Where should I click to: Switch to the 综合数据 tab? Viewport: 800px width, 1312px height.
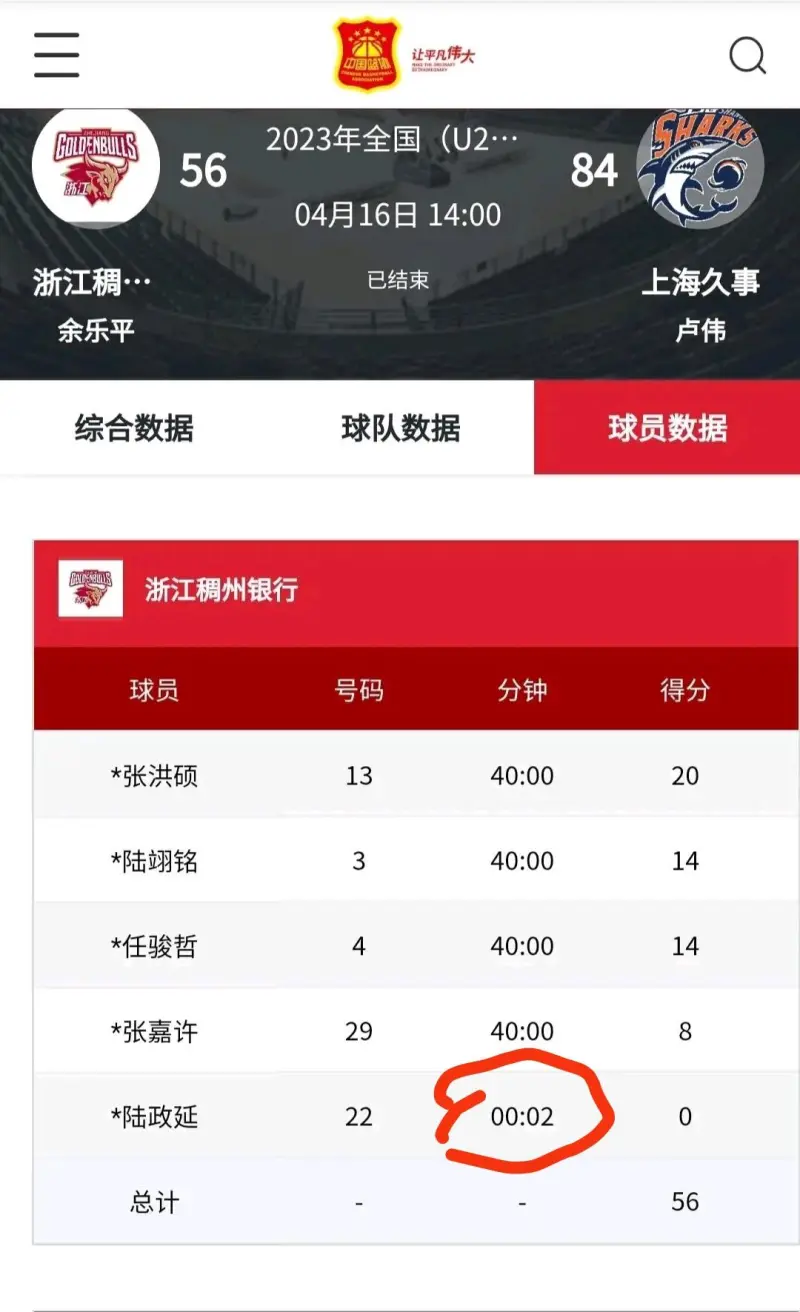click(134, 428)
